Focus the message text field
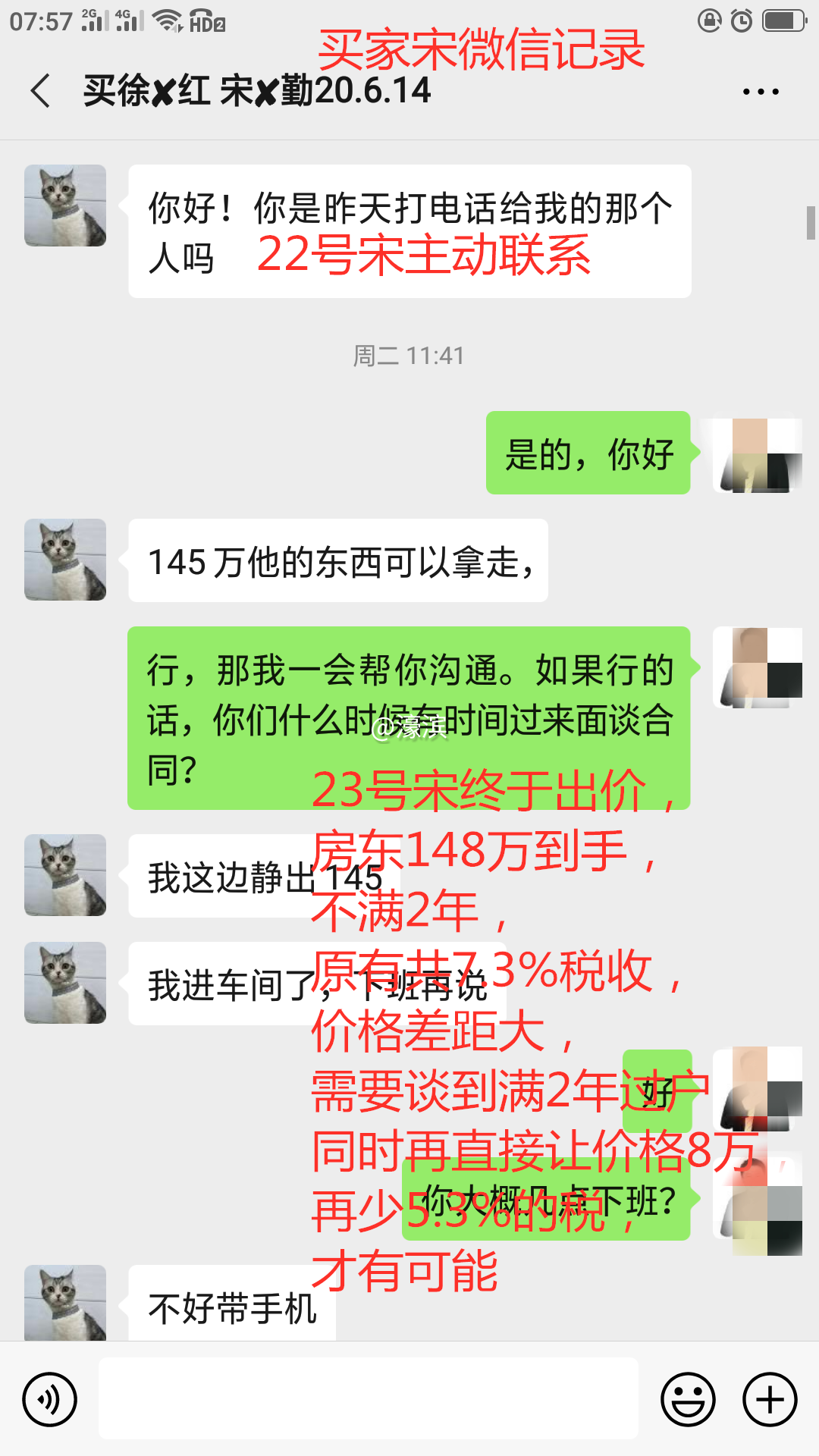819x1456 pixels. (368, 1399)
